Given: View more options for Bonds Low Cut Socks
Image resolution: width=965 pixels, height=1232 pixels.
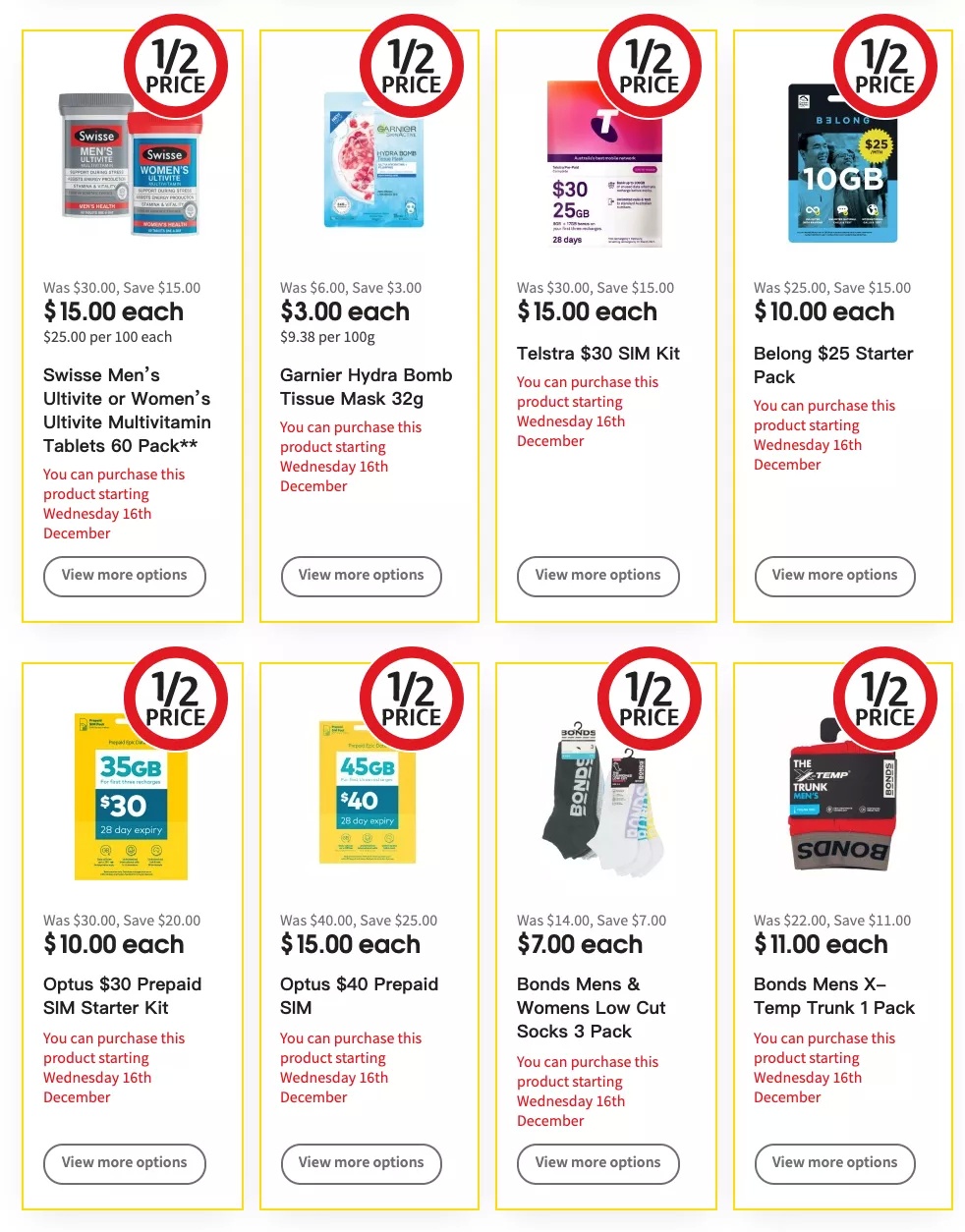Looking at the screenshot, I should (x=597, y=1163).
